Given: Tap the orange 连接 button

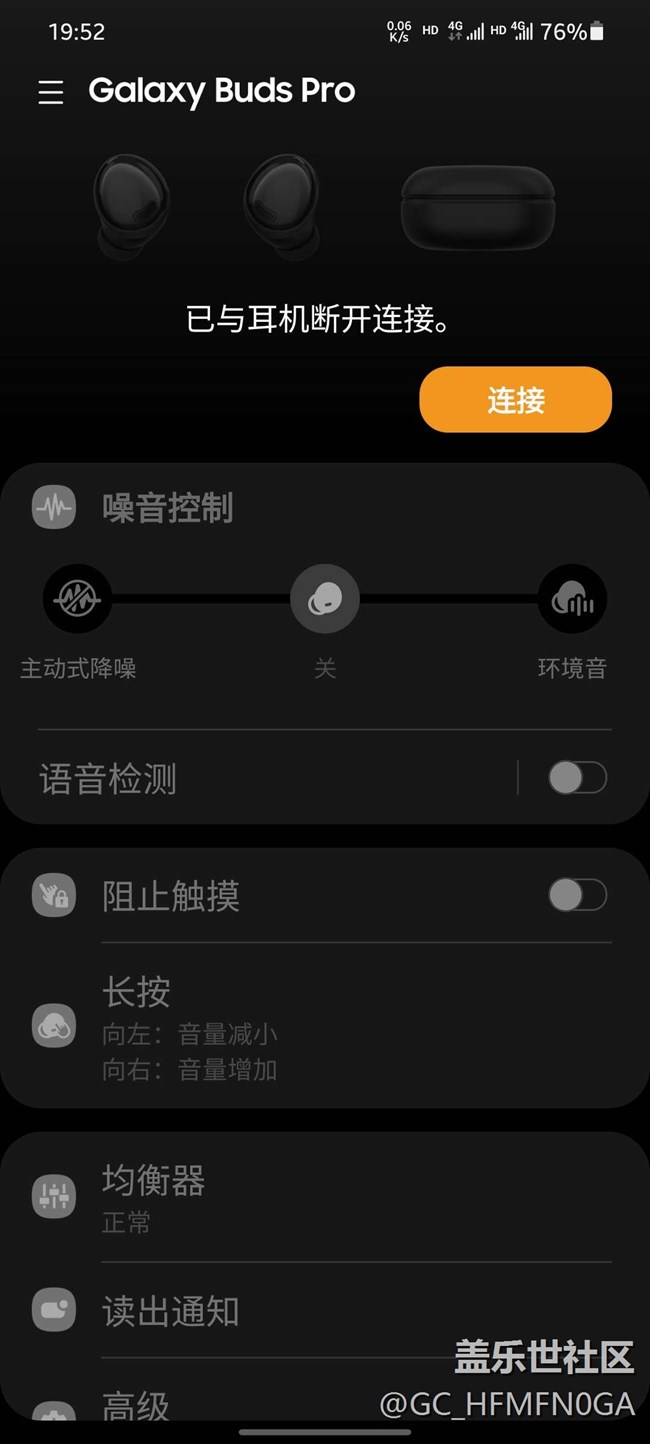Looking at the screenshot, I should (x=515, y=400).
